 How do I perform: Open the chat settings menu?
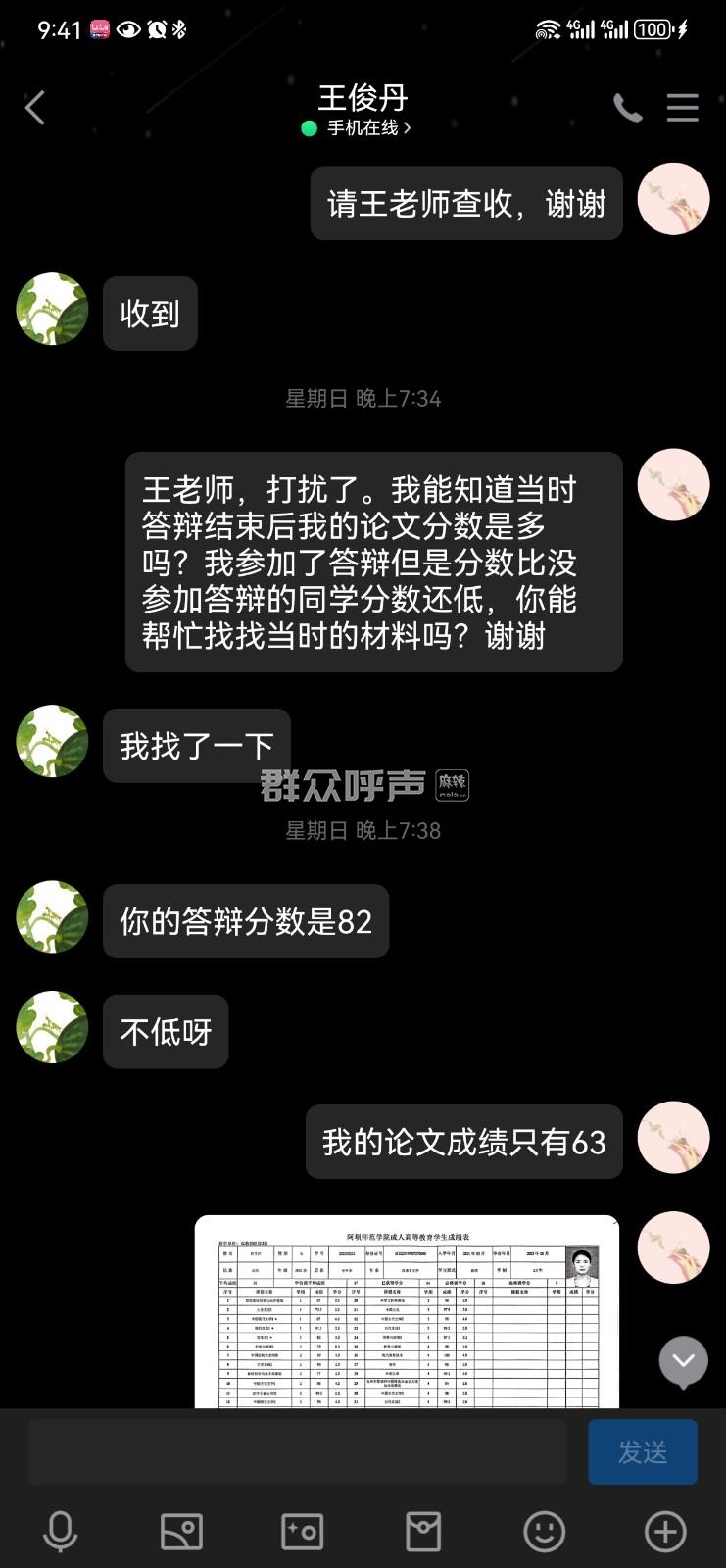click(x=682, y=108)
